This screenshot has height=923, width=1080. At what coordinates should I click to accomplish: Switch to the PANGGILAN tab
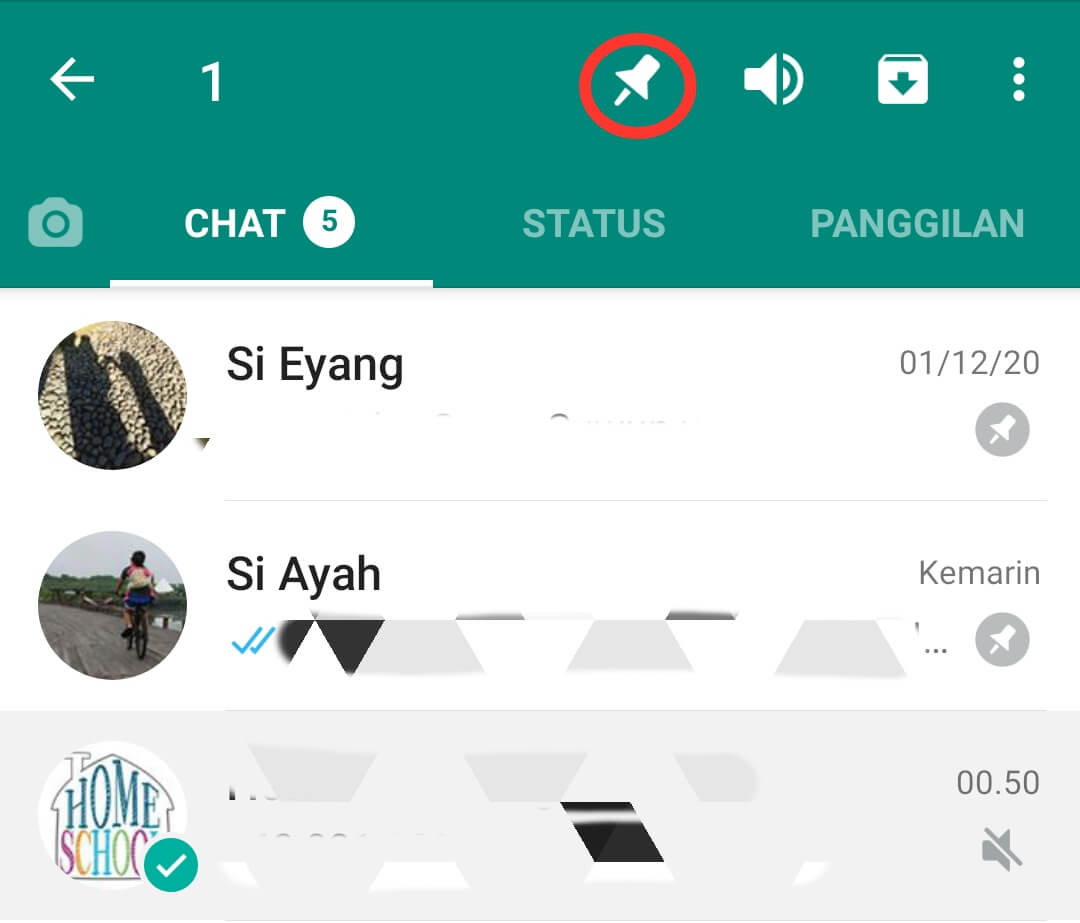(916, 224)
